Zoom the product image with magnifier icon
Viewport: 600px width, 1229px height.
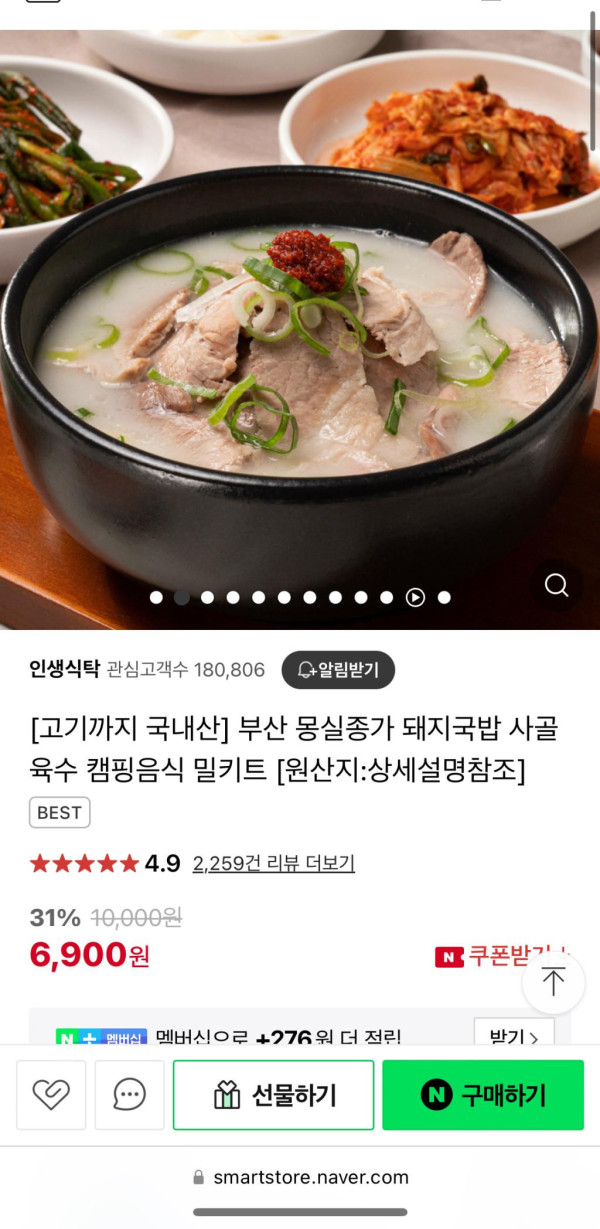pyautogui.click(x=557, y=585)
